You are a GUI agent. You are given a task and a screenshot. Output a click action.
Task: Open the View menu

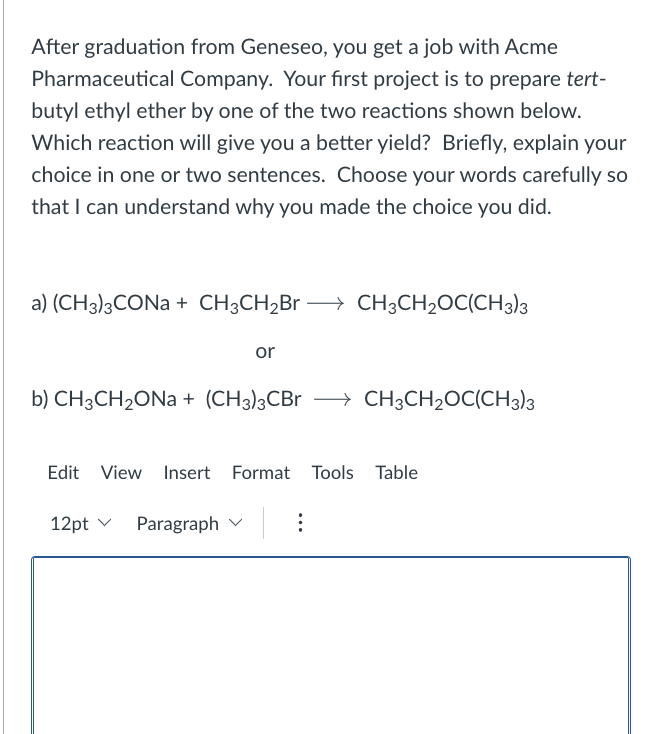(x=121, y=472)
